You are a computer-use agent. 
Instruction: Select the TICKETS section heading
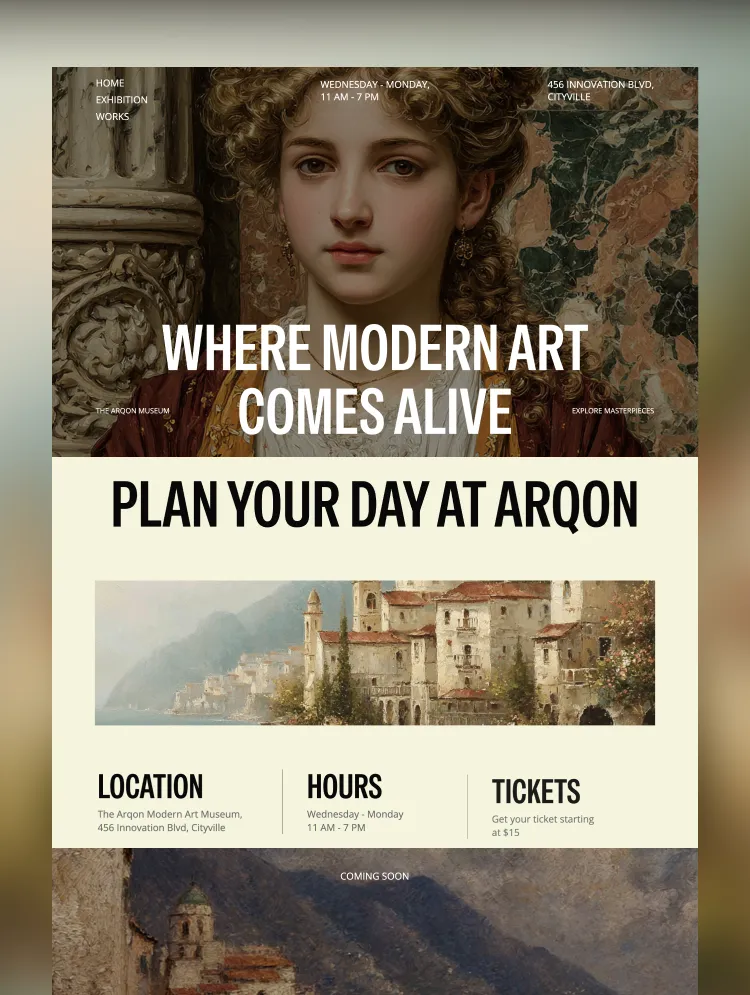pos(535,793)
